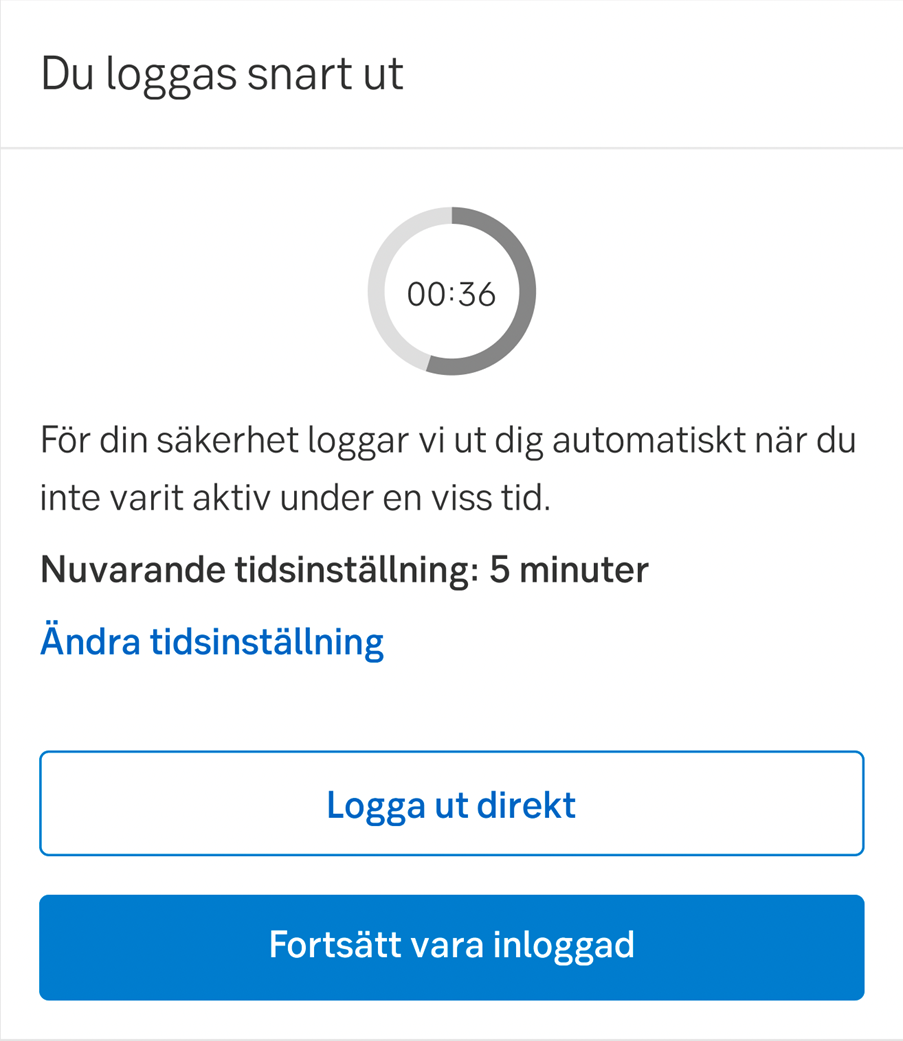
Task: Click the blue change-settings link text
Action: [211, 641]
